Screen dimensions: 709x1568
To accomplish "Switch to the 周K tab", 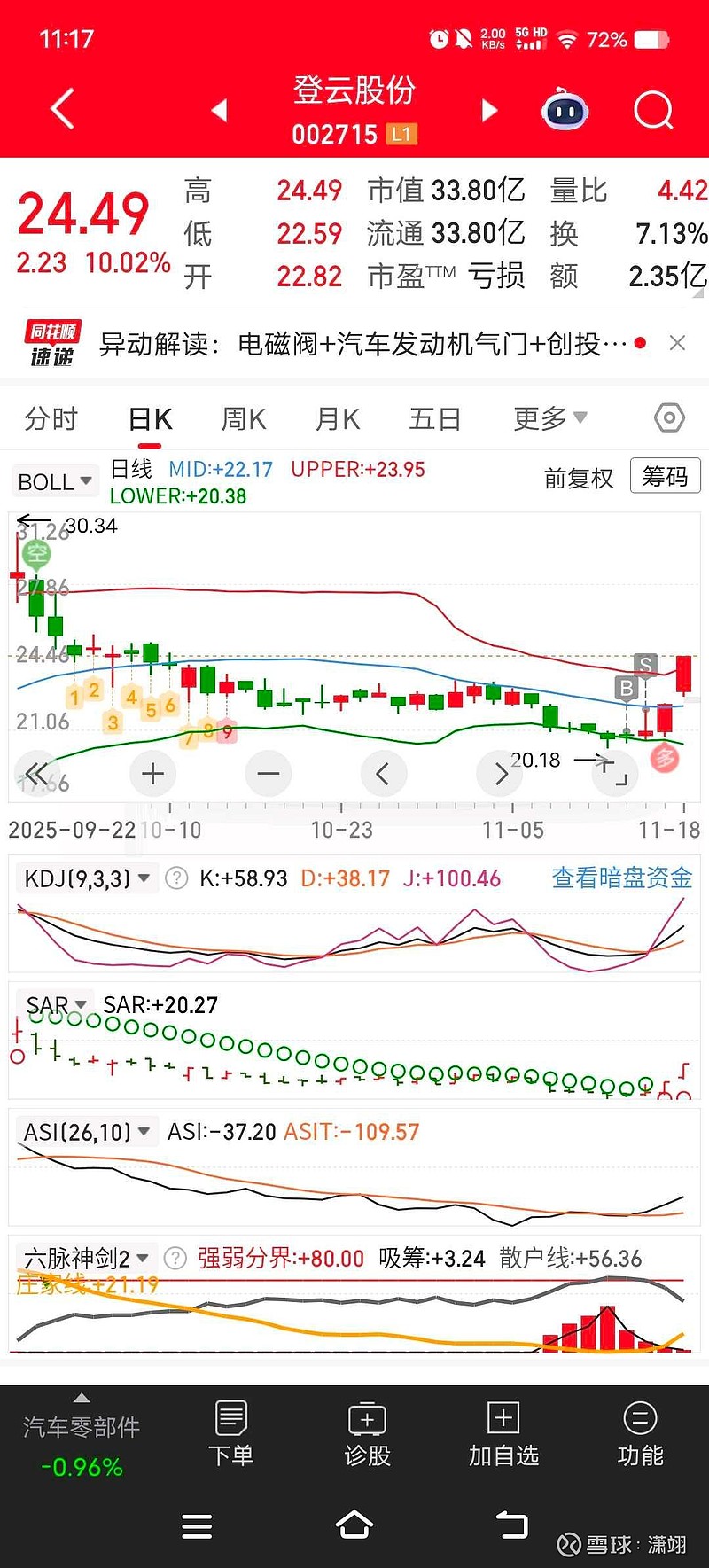I will 243,418.
